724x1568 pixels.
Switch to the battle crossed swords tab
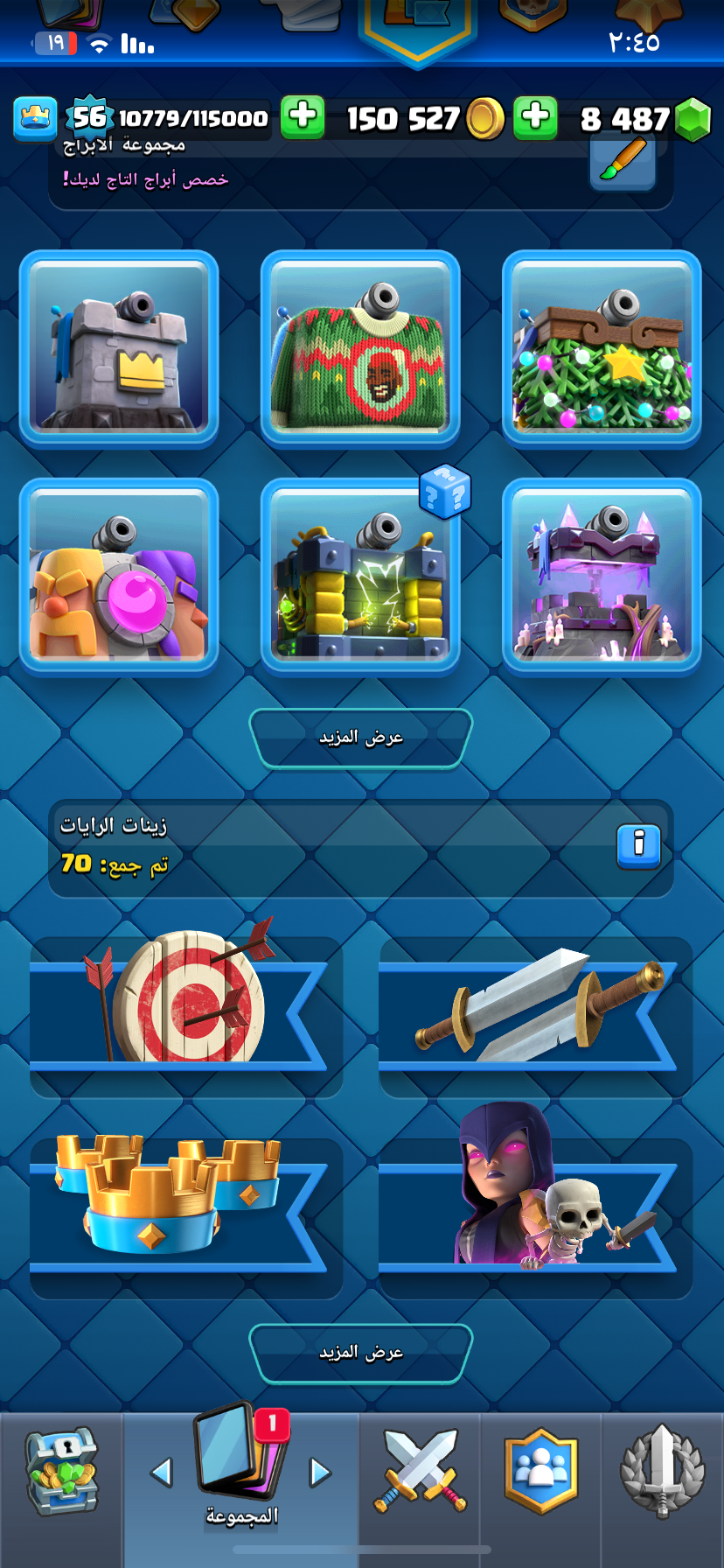pos(421,1472)
